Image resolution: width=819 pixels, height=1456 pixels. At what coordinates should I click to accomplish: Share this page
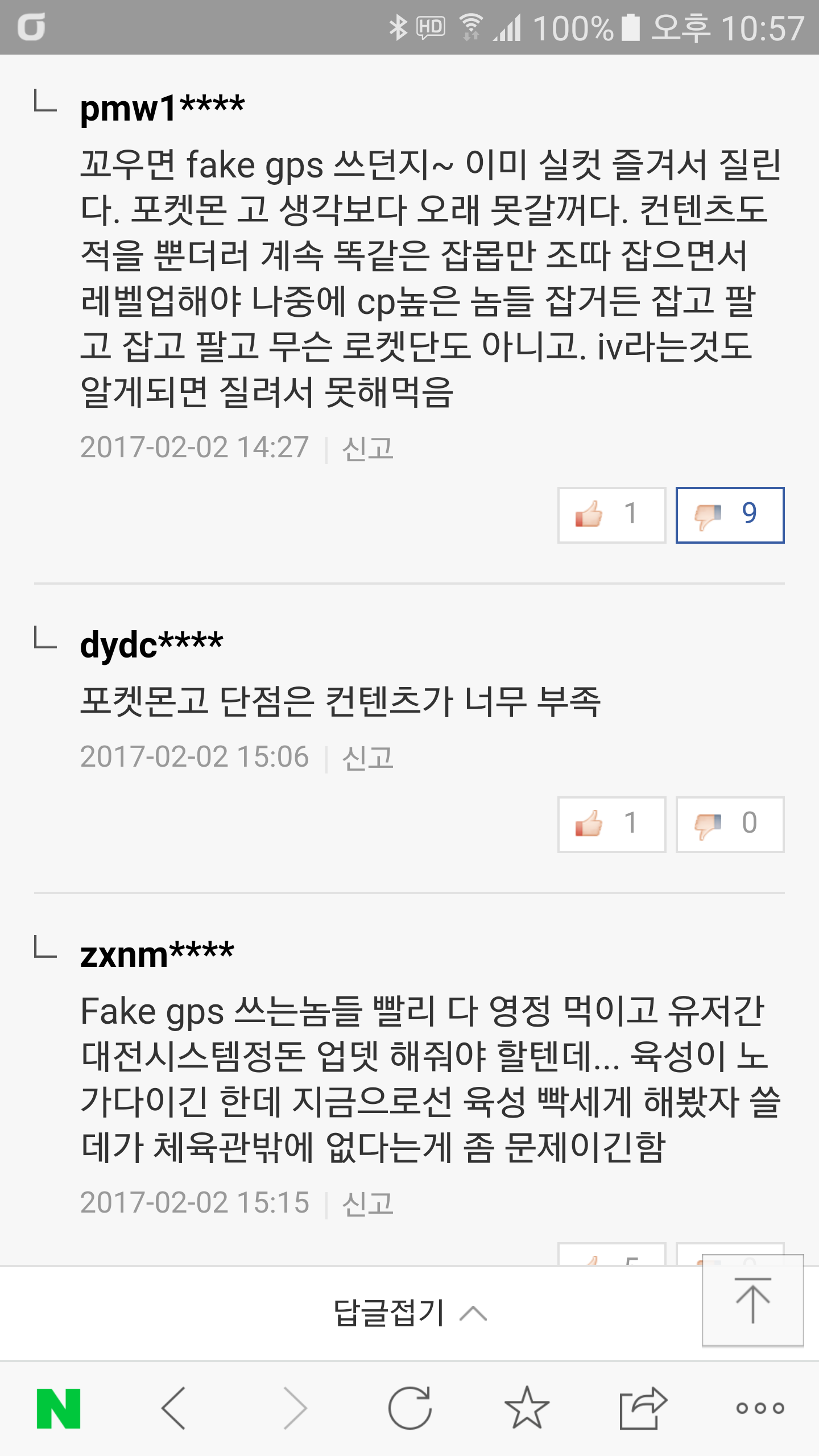(x=643, y=1408)
